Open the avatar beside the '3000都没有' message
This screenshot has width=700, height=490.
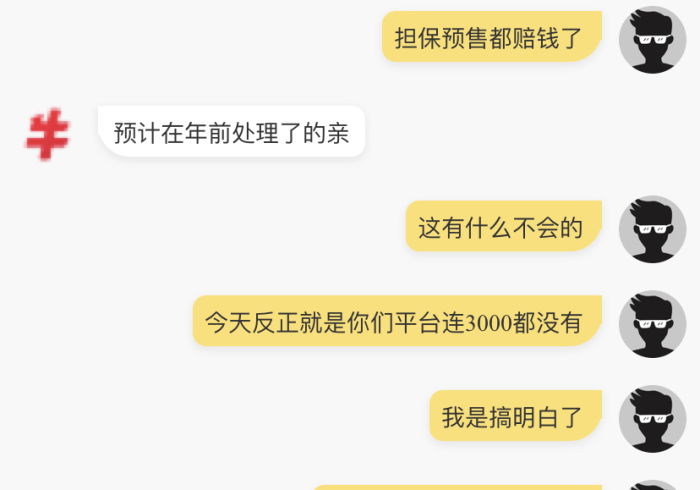point(652,324)
